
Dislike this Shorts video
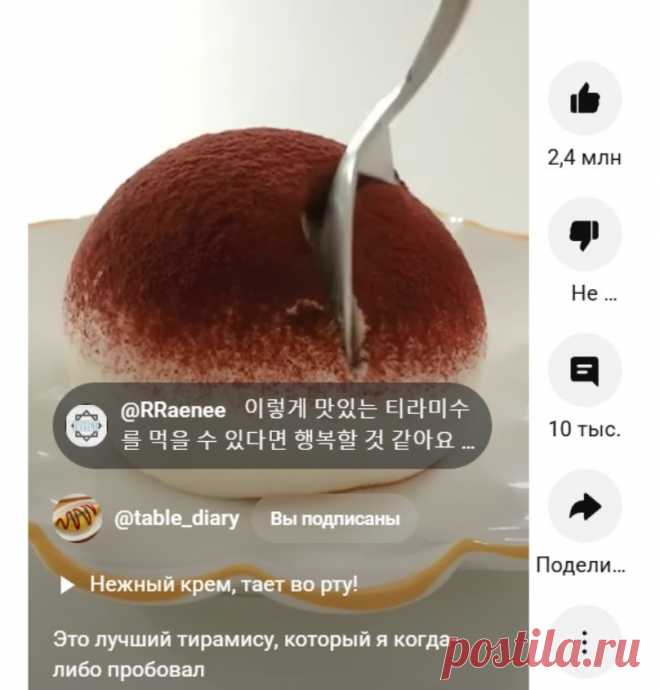point(585,236)
